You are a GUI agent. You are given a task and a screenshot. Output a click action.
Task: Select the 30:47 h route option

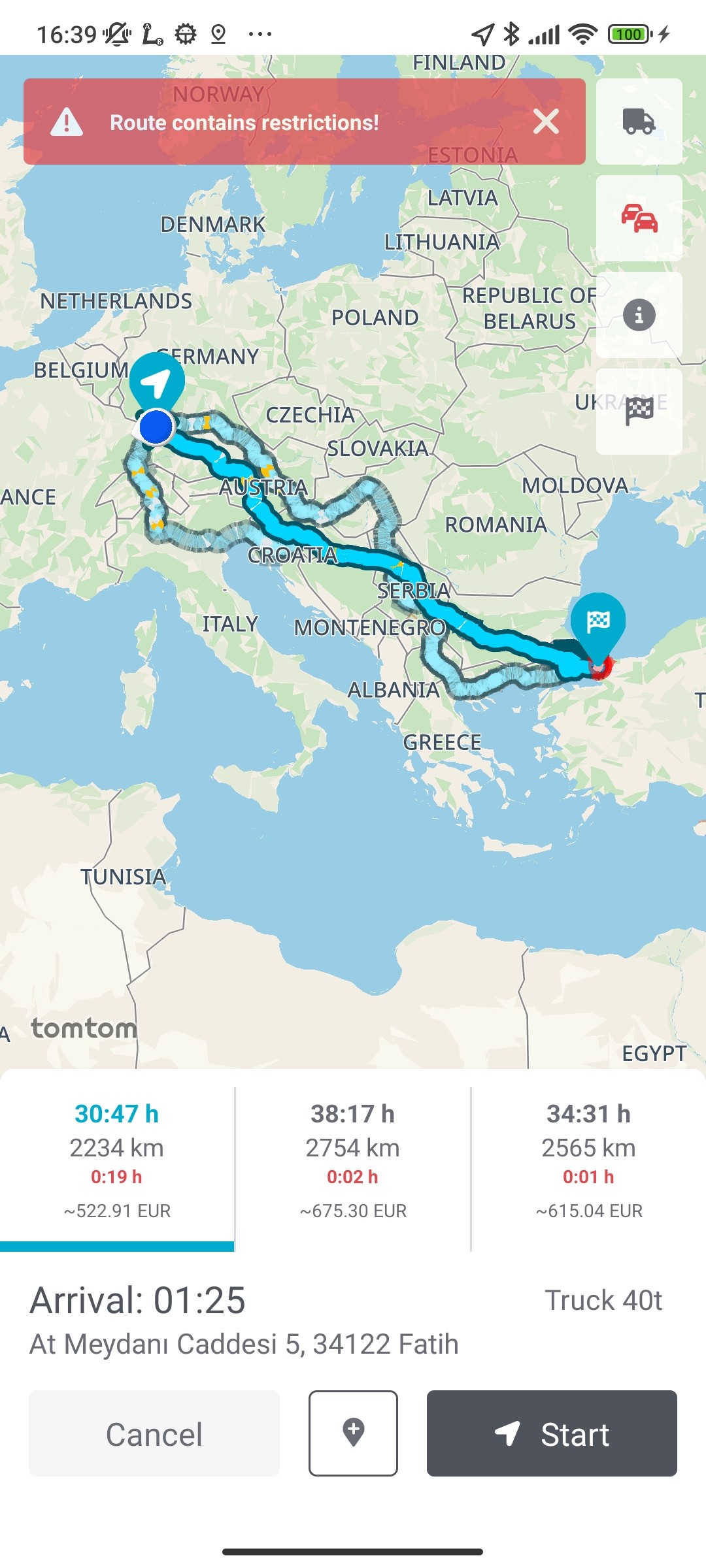[117, 1160]
